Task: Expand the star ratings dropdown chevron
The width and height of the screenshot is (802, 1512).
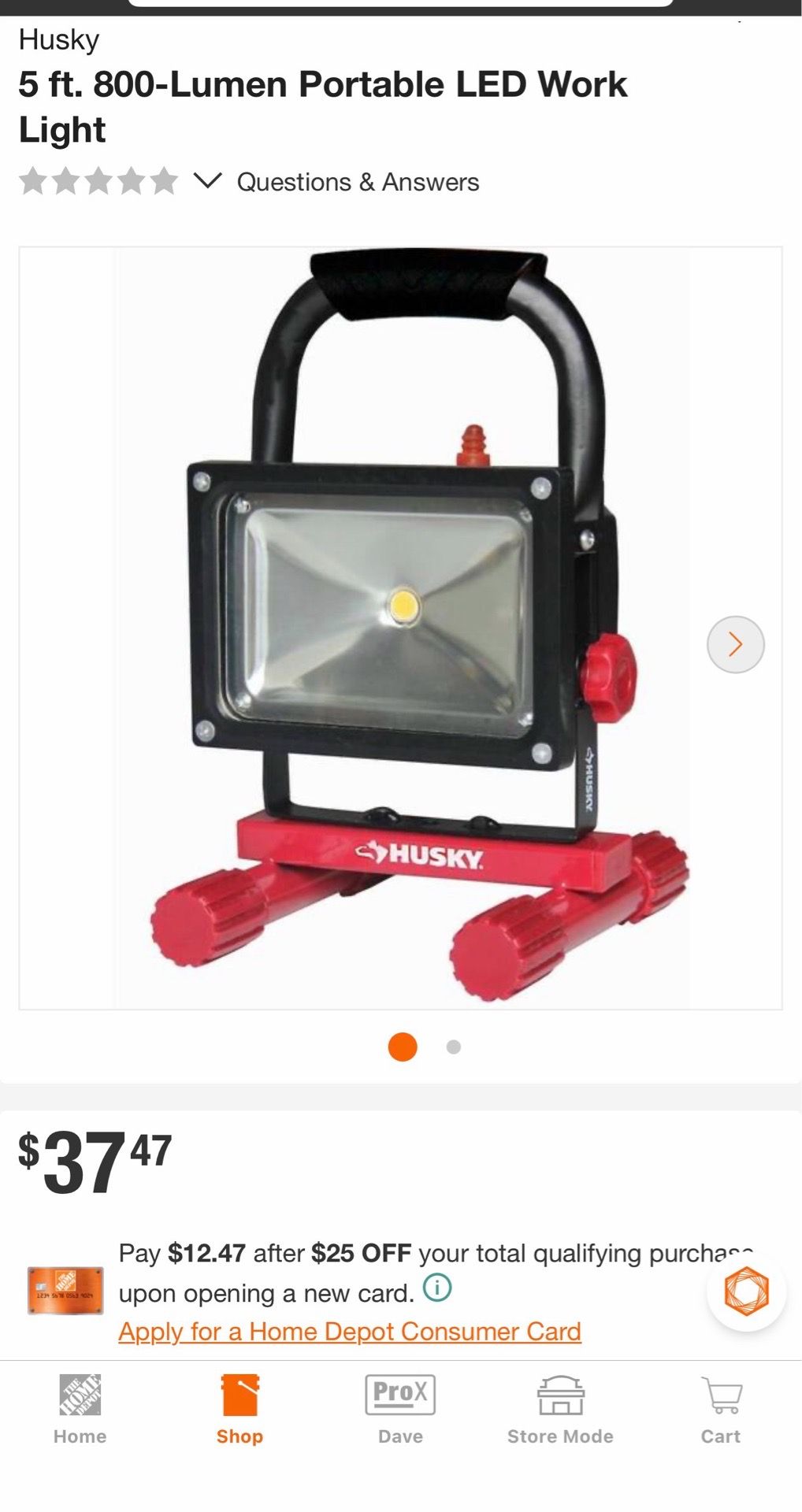Action: 208,181
